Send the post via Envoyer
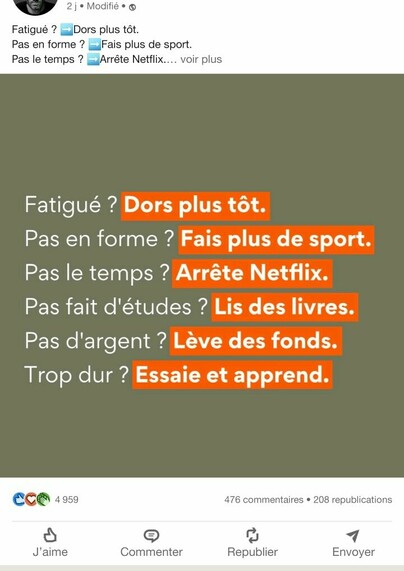This screenshot has height=571, width=404. tap(353, 543)
